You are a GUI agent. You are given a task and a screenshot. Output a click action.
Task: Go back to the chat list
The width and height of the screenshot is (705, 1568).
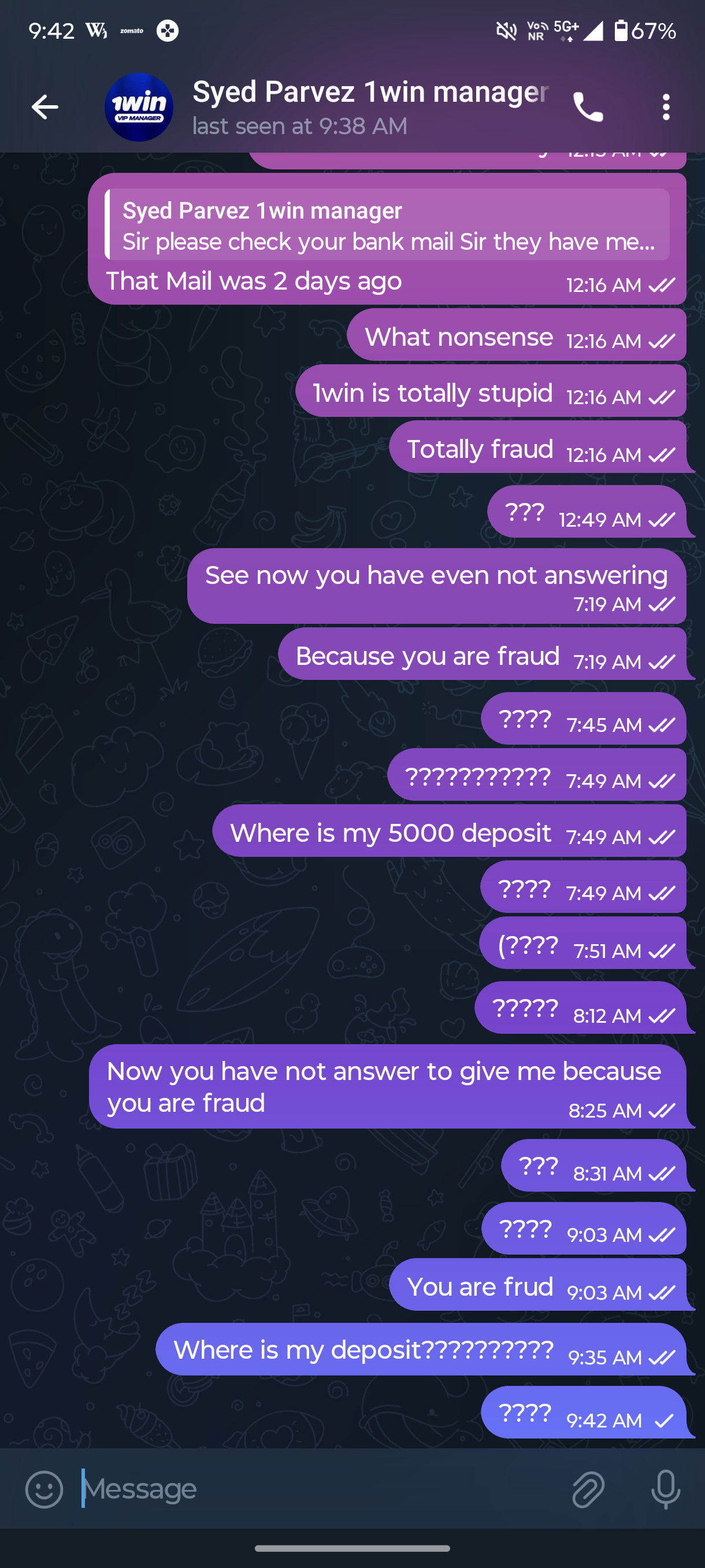point(45,107)
